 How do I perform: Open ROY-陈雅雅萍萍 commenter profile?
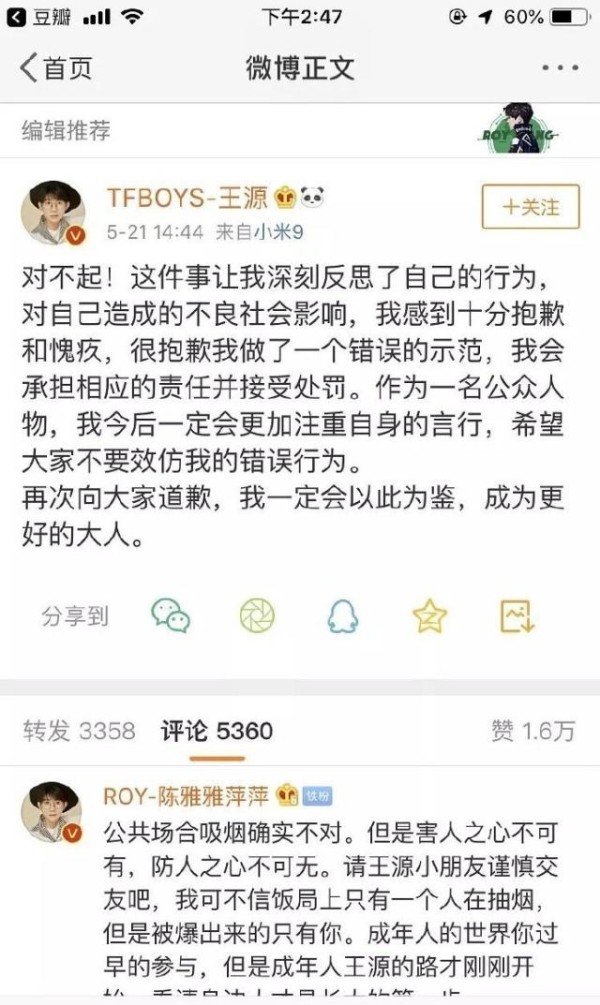tap(186, 795)
